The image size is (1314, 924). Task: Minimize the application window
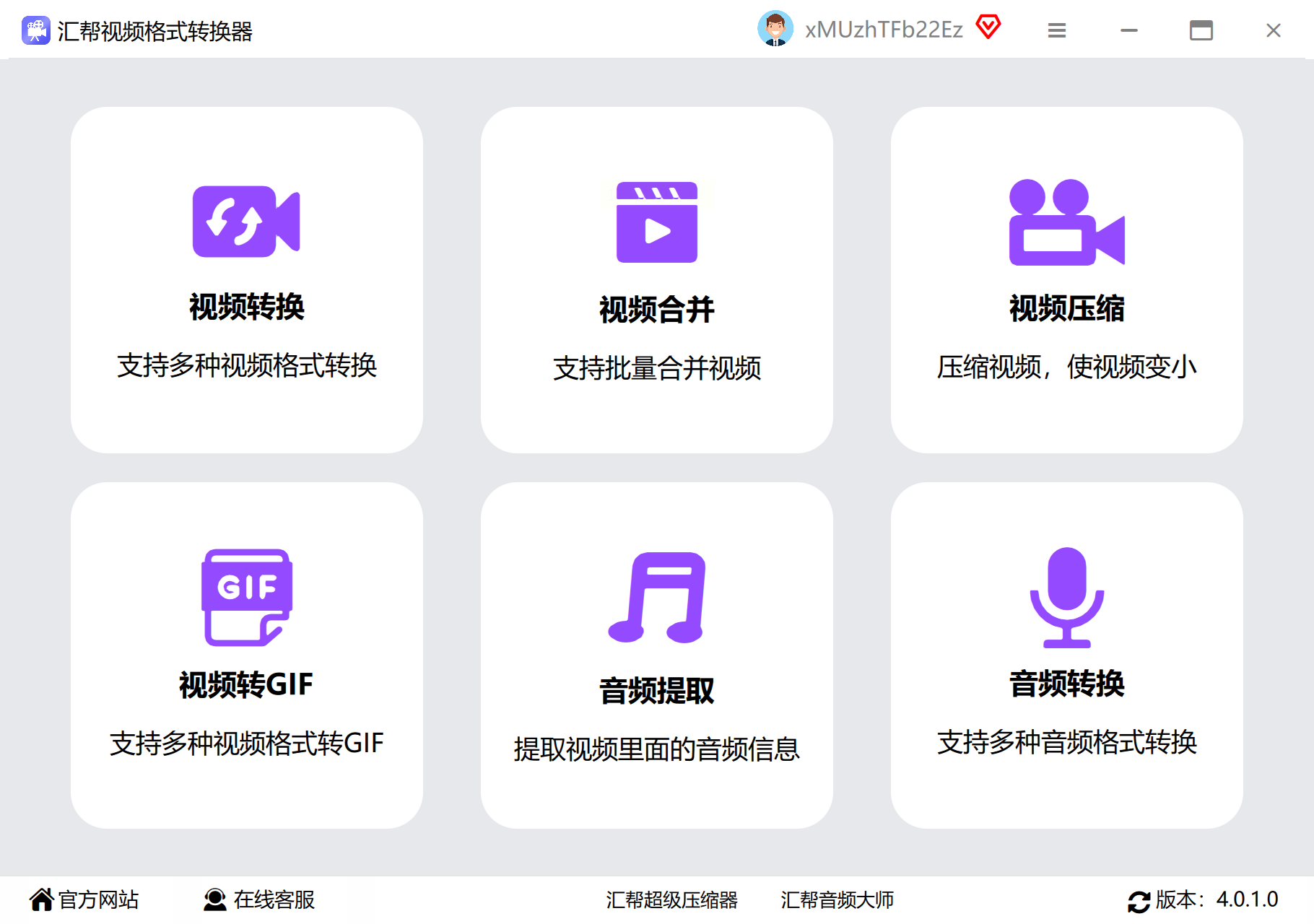1128,30
